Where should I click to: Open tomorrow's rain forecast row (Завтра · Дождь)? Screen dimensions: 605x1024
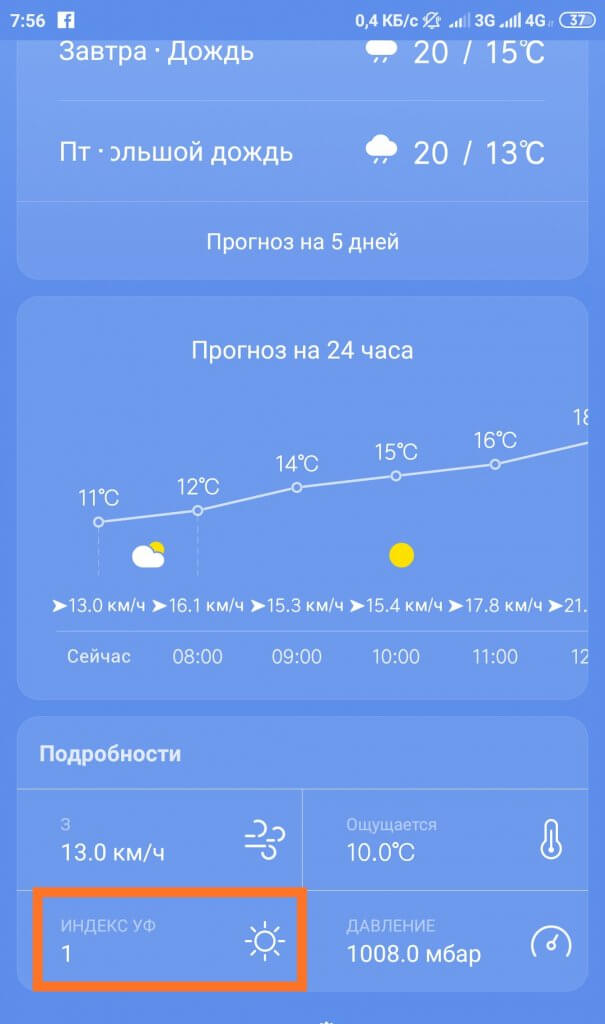point(302,60)
